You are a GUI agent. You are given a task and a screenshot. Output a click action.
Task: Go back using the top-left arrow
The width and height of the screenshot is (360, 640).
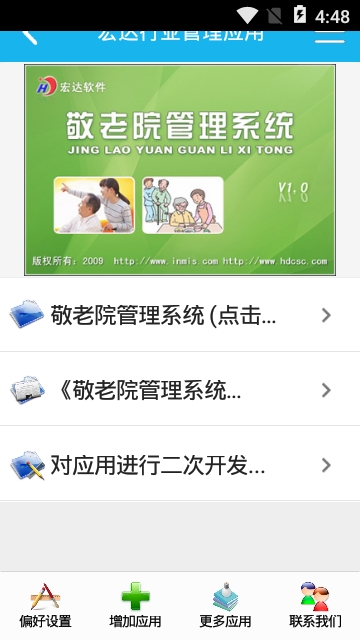(29, 37)
